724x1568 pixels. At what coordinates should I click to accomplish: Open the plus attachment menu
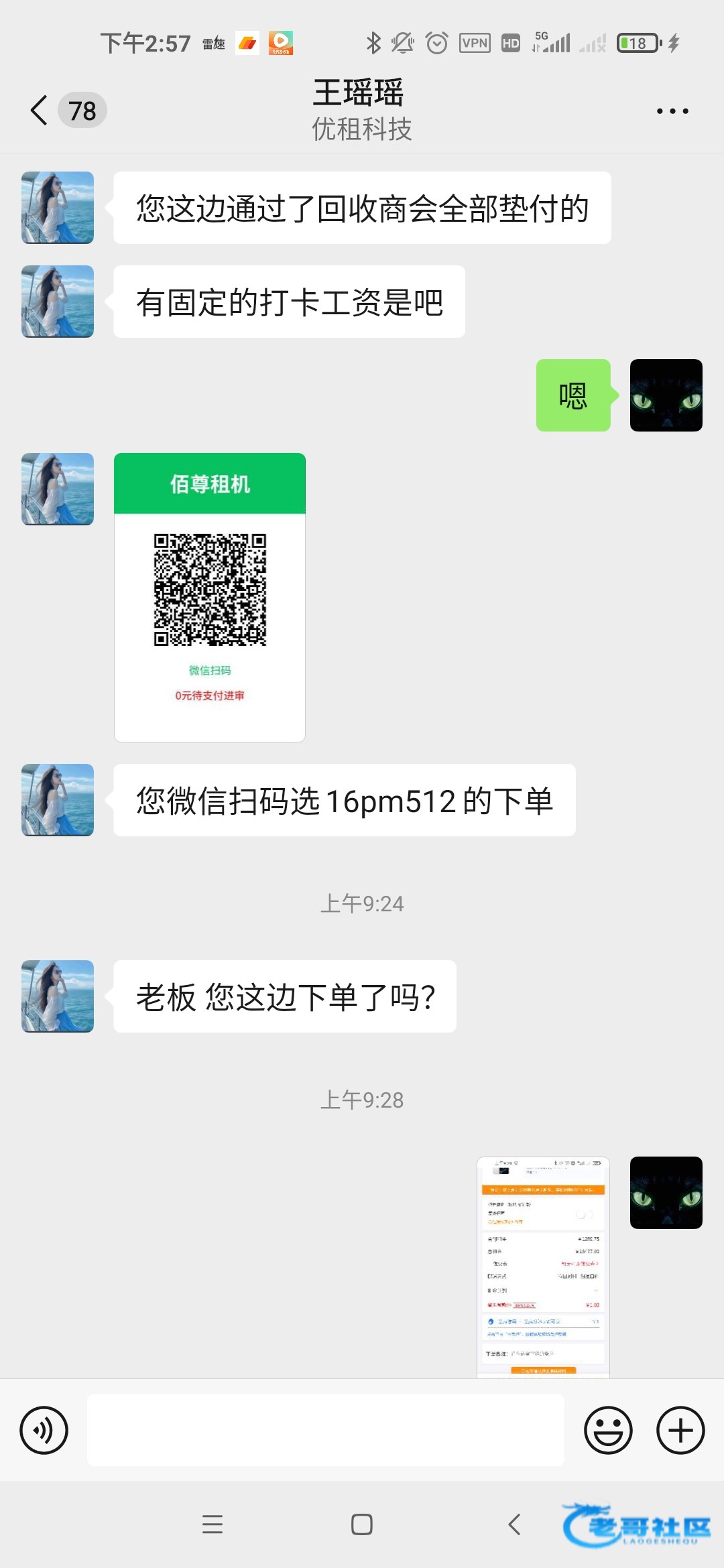coord(680,1430)
